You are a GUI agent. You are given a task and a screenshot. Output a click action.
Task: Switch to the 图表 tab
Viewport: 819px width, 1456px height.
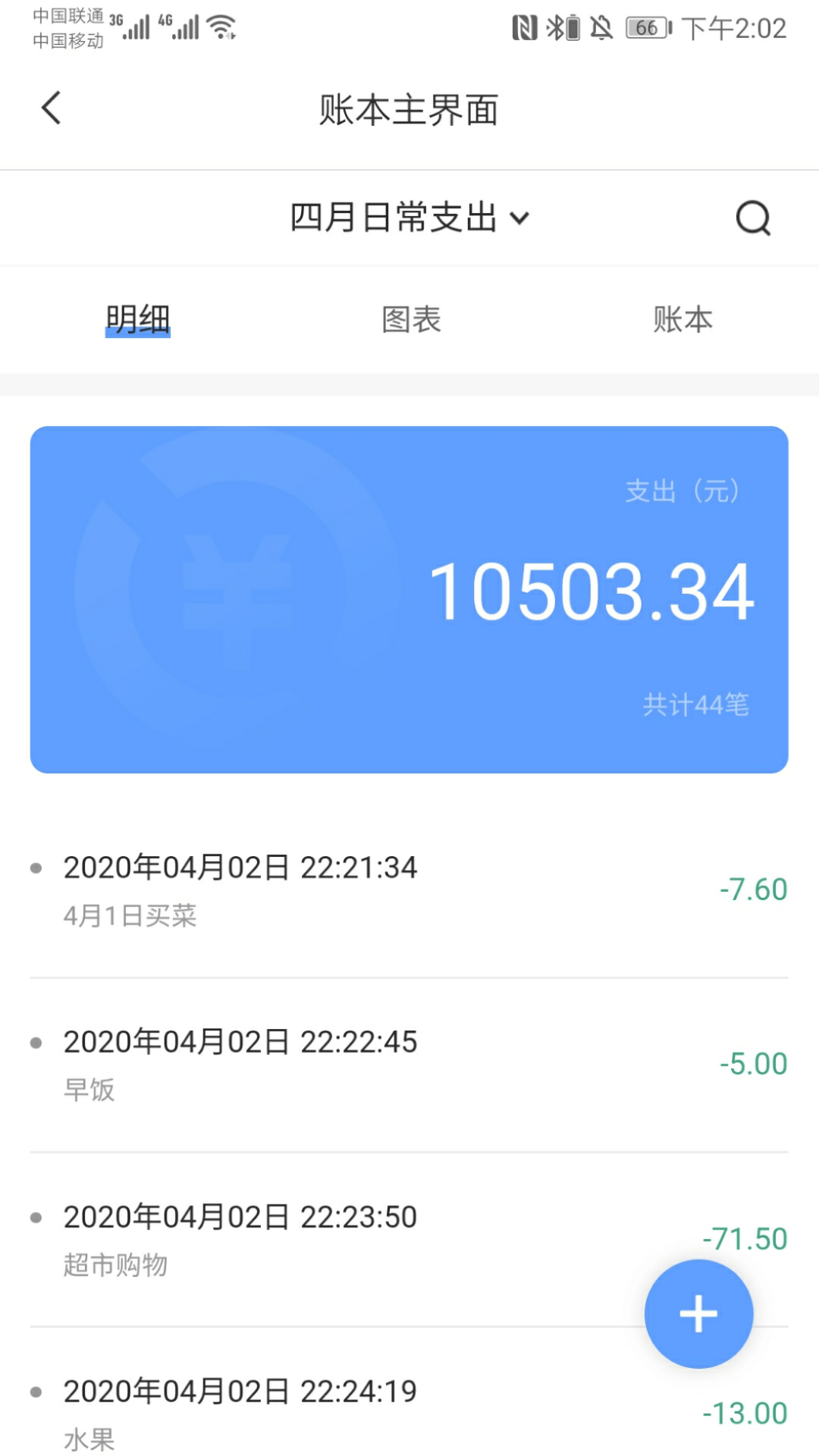[411, 319]
